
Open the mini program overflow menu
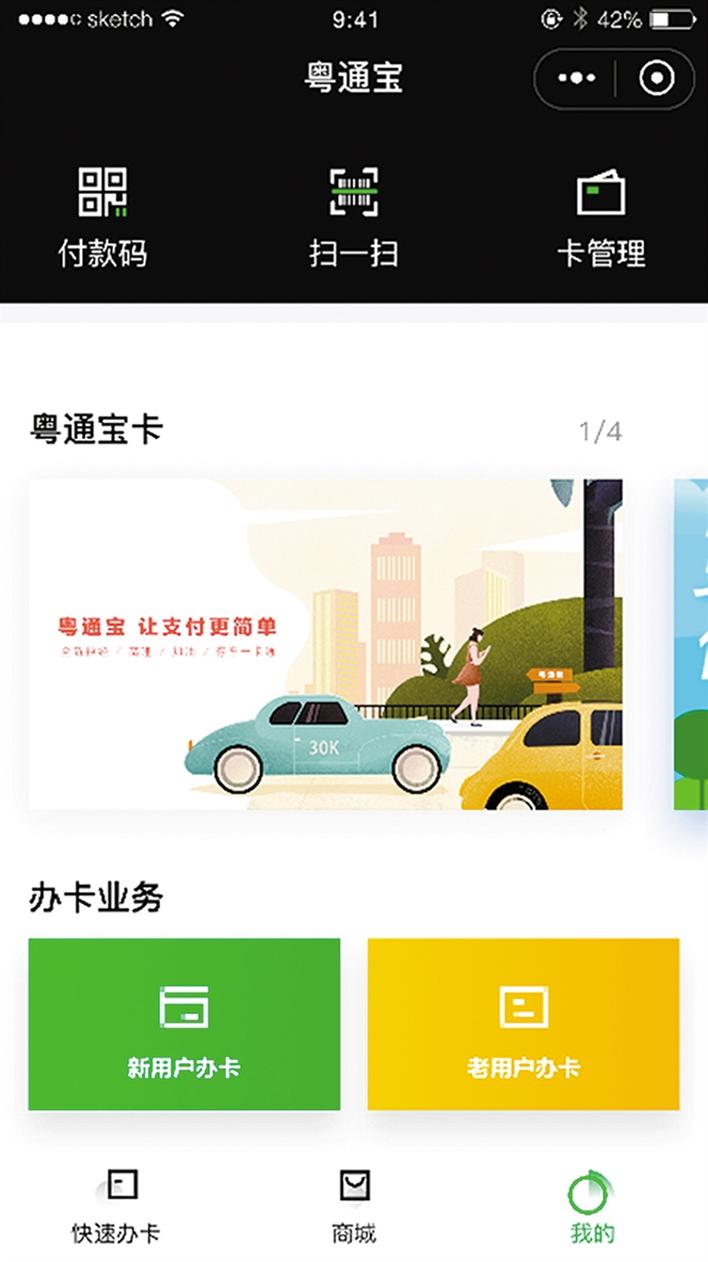(x=577, y=78)
